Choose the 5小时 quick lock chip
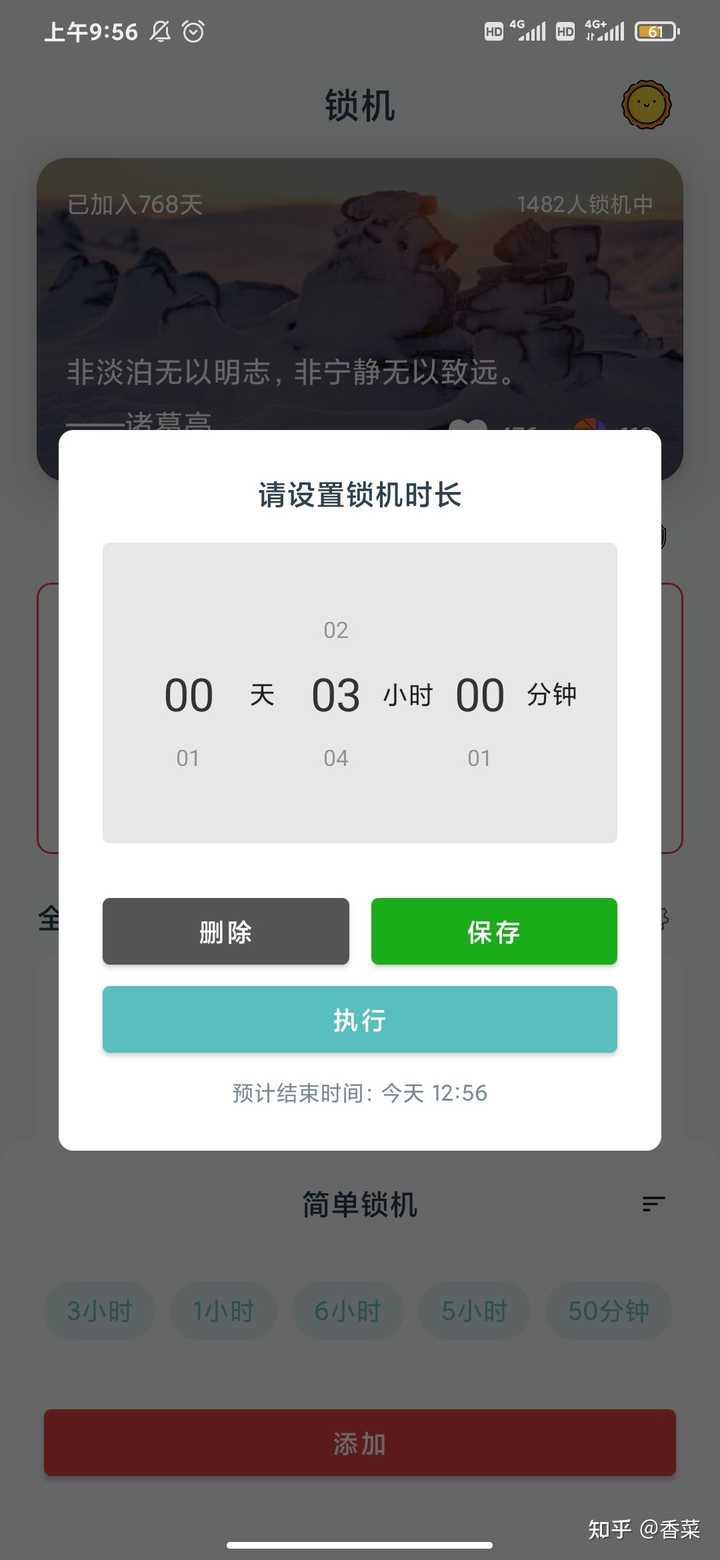Screen dimensions: 720x1560 point(473,1311)
